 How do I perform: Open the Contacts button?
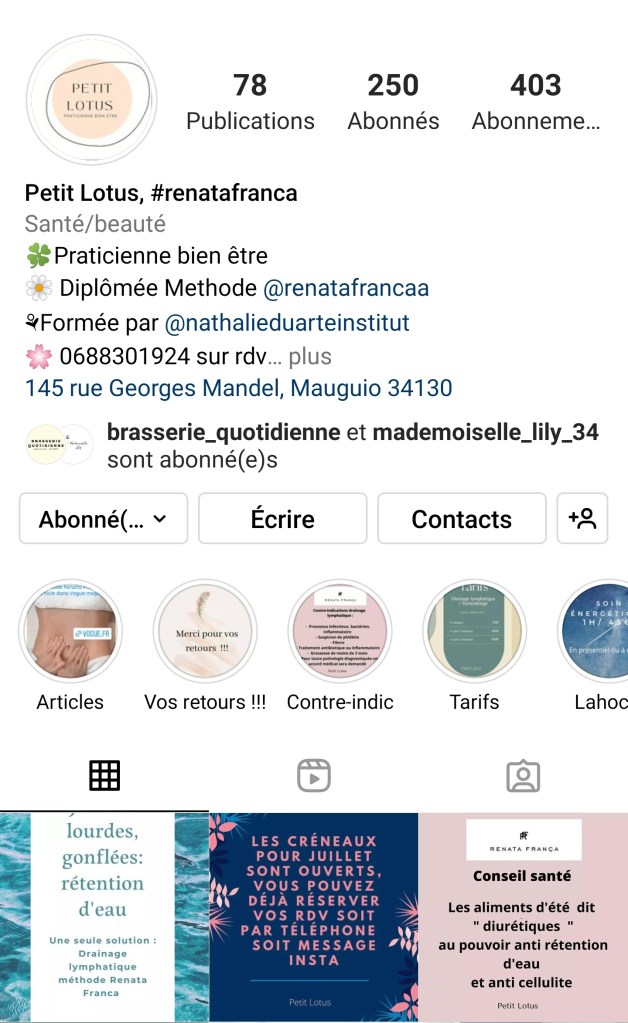[461, 519]
